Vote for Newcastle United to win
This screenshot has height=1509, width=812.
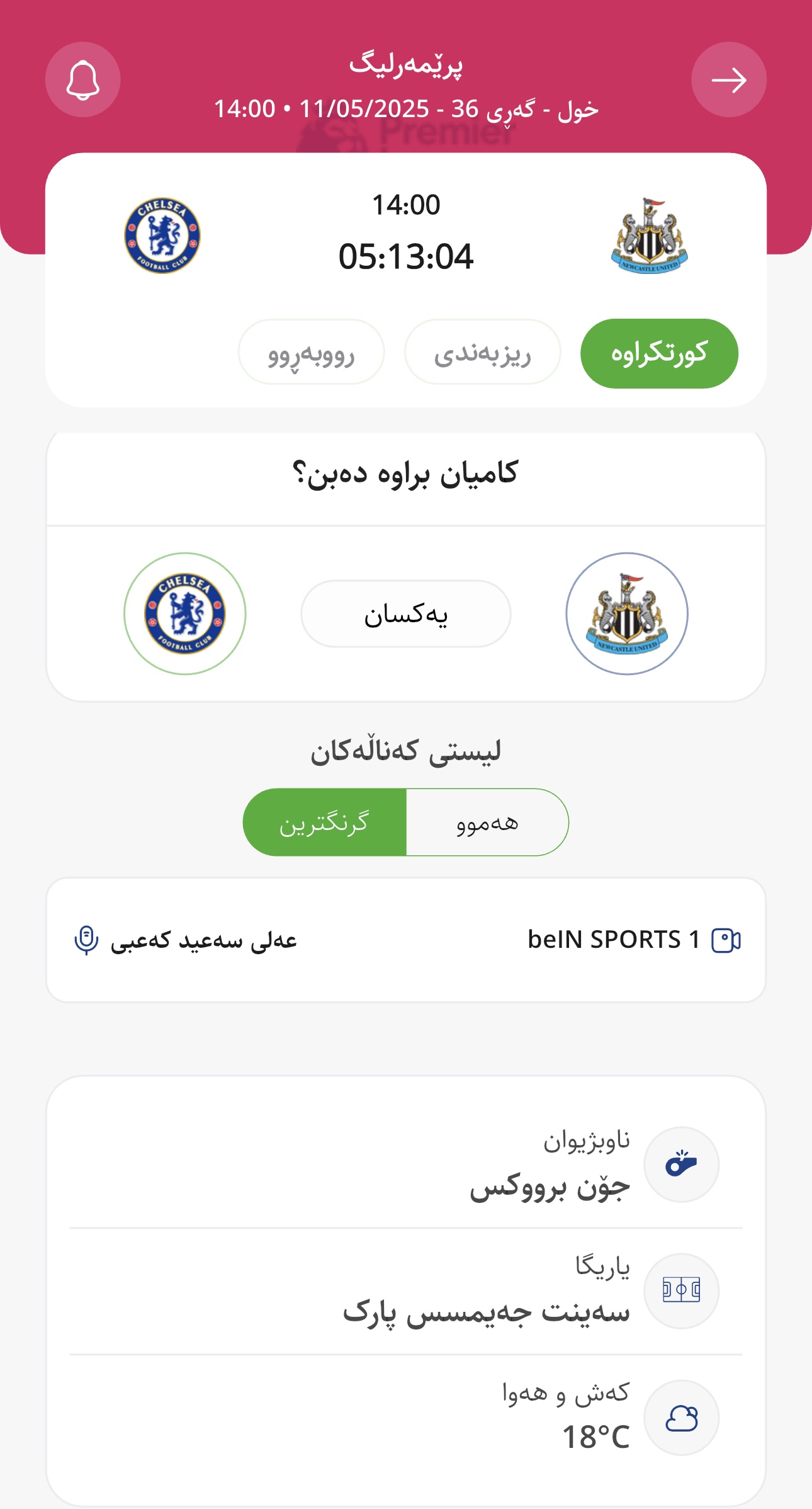pyautogui.click(x=627, y=613)
